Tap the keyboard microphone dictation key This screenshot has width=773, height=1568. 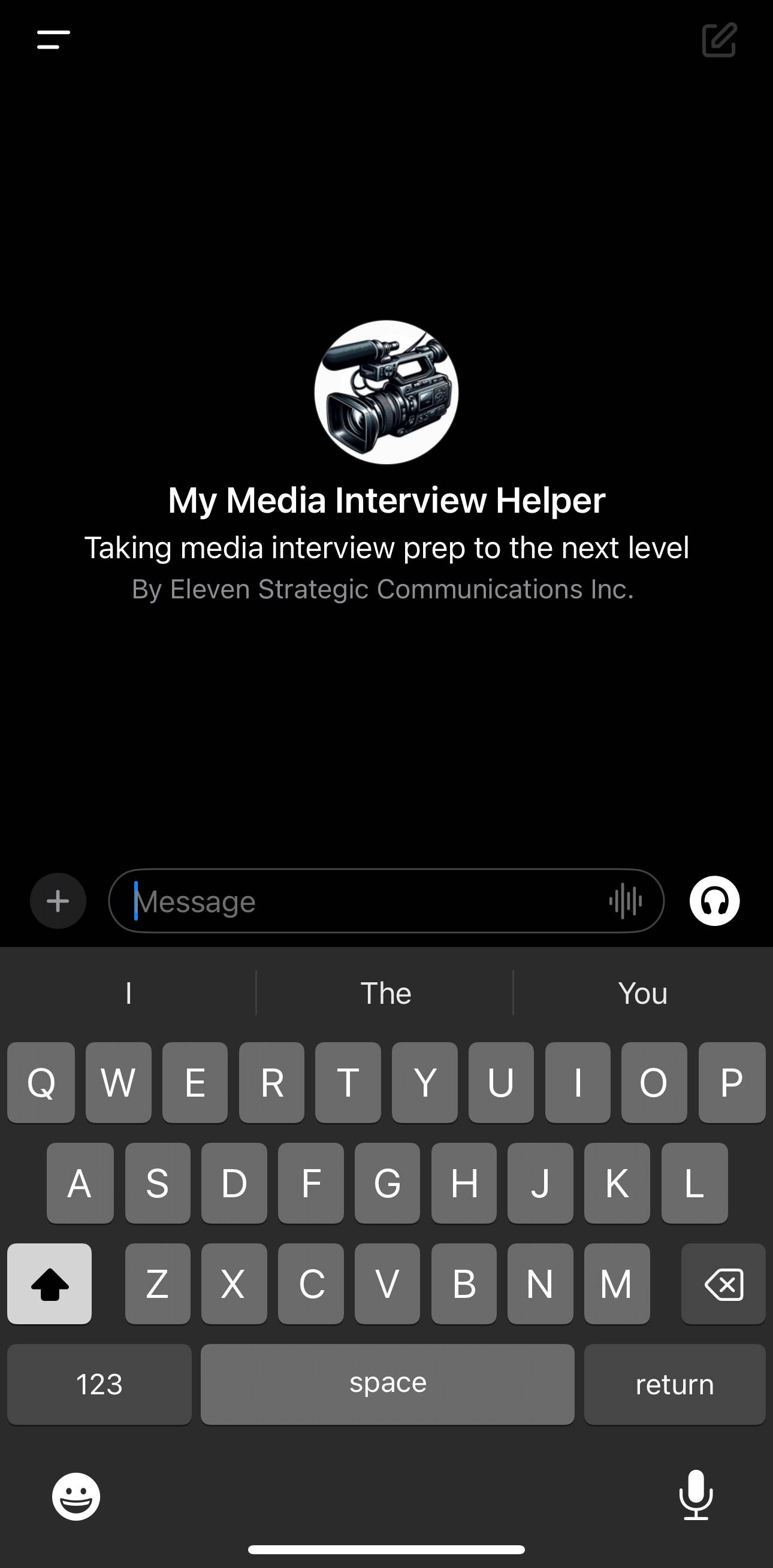[x=696, y=1495]
